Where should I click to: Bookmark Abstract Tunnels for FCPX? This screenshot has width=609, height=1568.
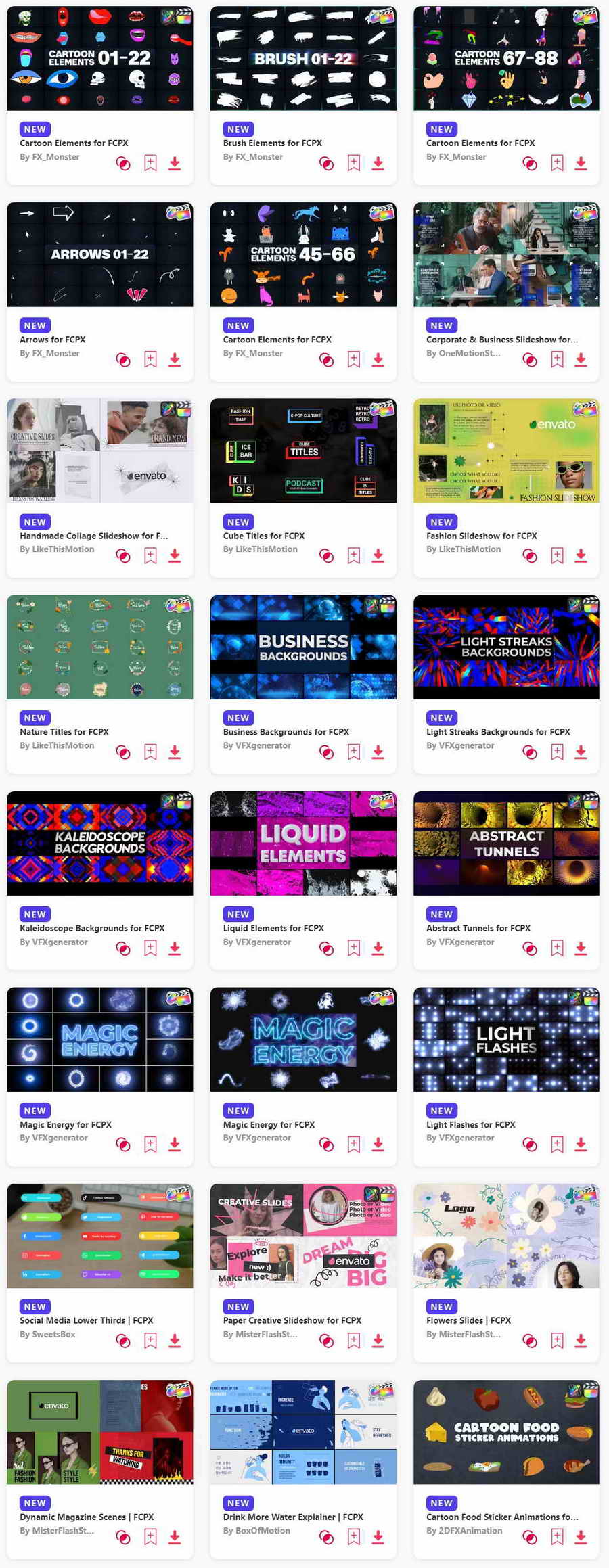(556, 948)
